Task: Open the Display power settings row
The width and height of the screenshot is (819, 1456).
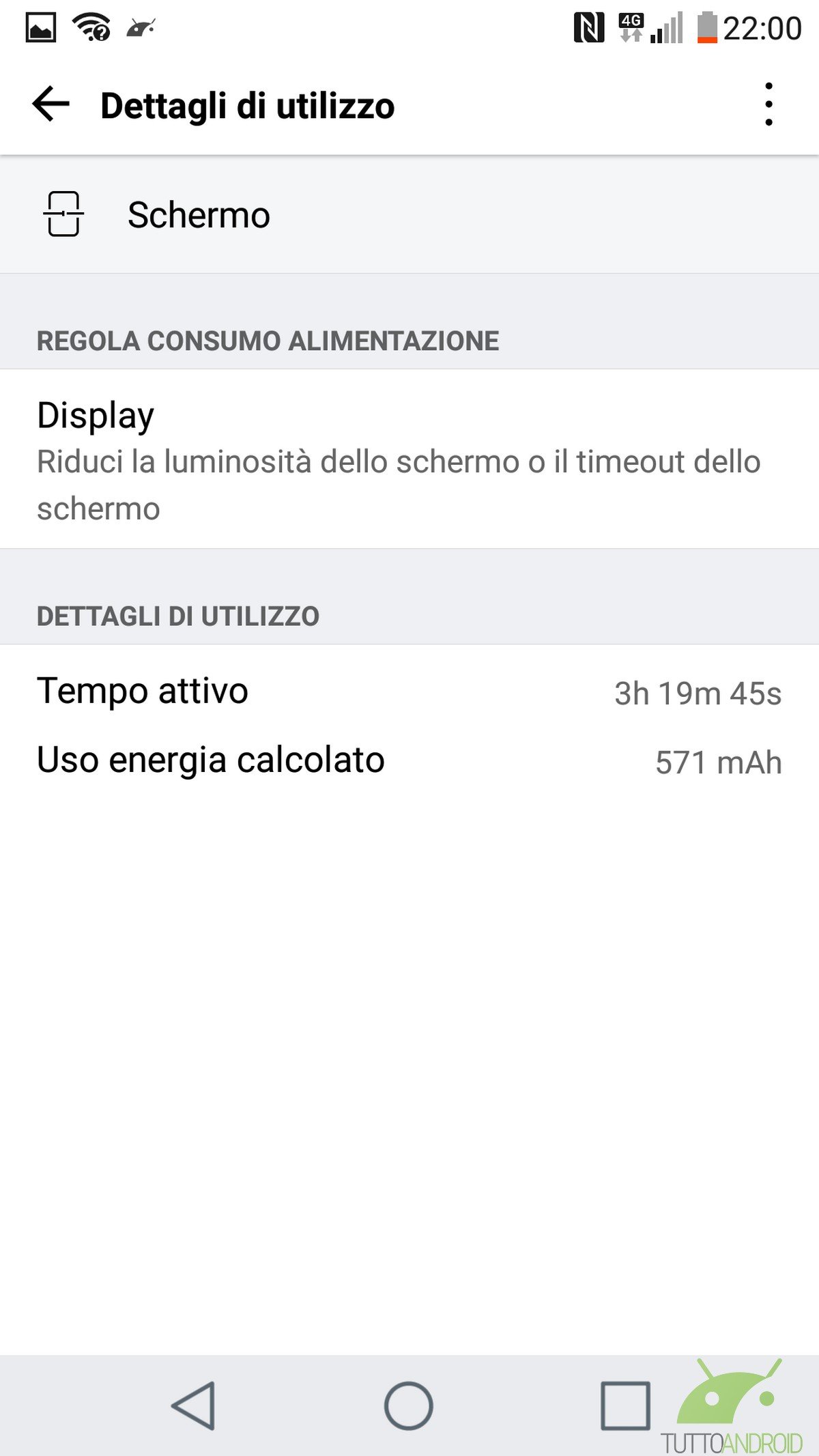Action: click(x=409, y=459)
